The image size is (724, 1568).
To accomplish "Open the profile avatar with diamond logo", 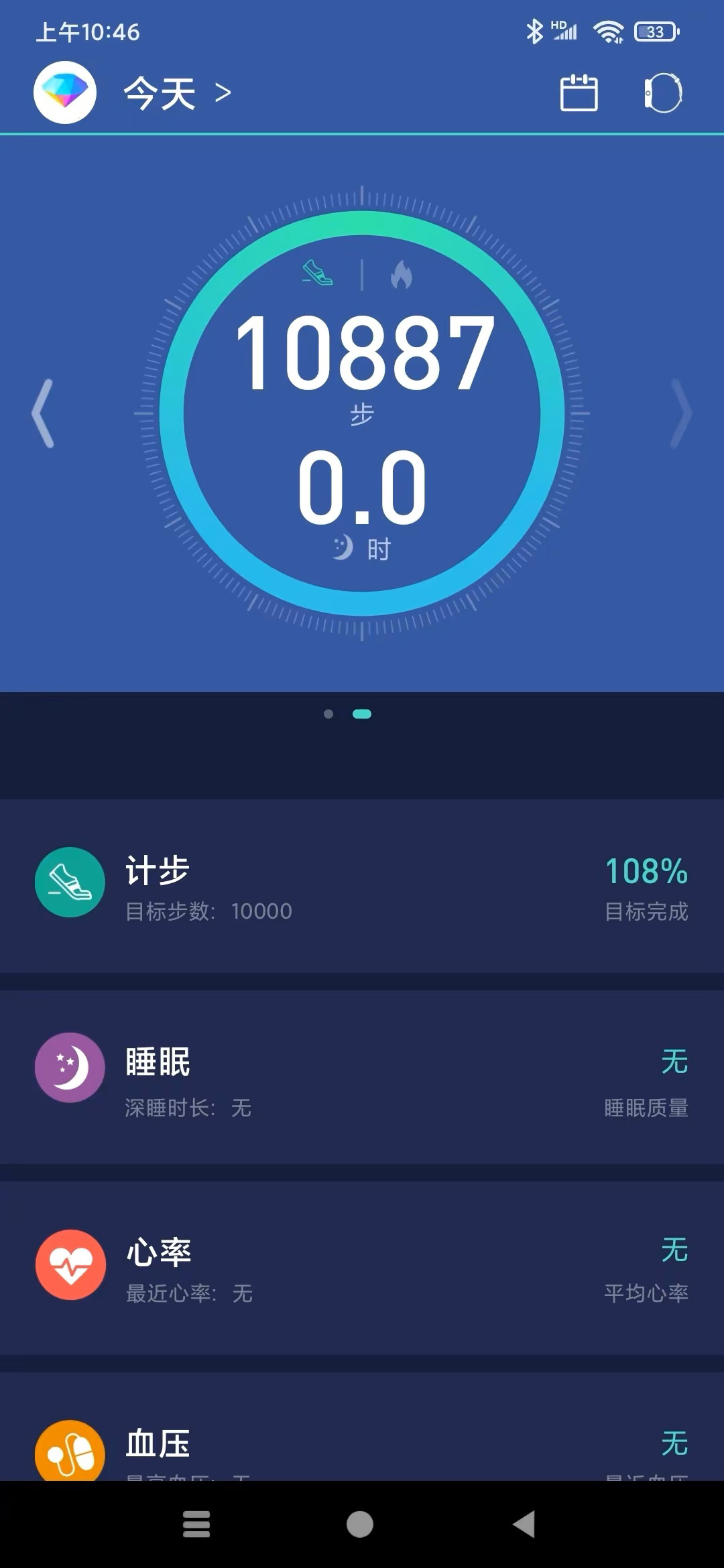I will click(x=65, y=92).
